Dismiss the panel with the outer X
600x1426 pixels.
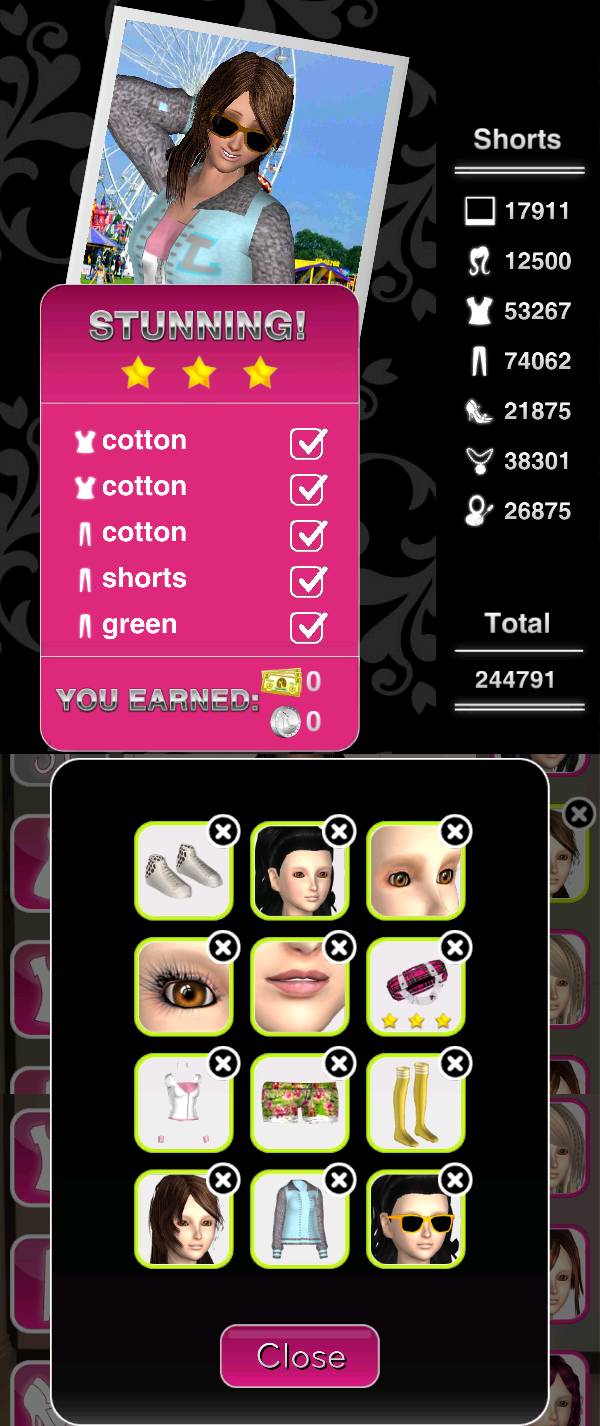pos(579,815)
